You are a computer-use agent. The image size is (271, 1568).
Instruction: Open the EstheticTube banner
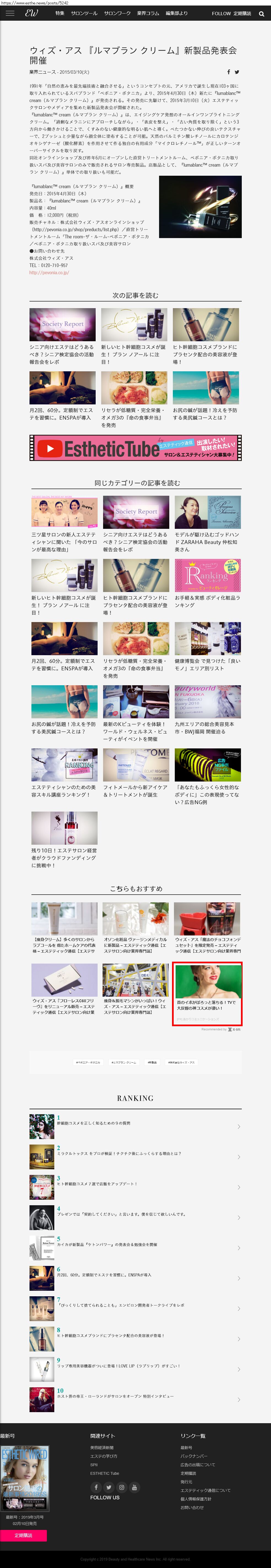tap(135, 448)
